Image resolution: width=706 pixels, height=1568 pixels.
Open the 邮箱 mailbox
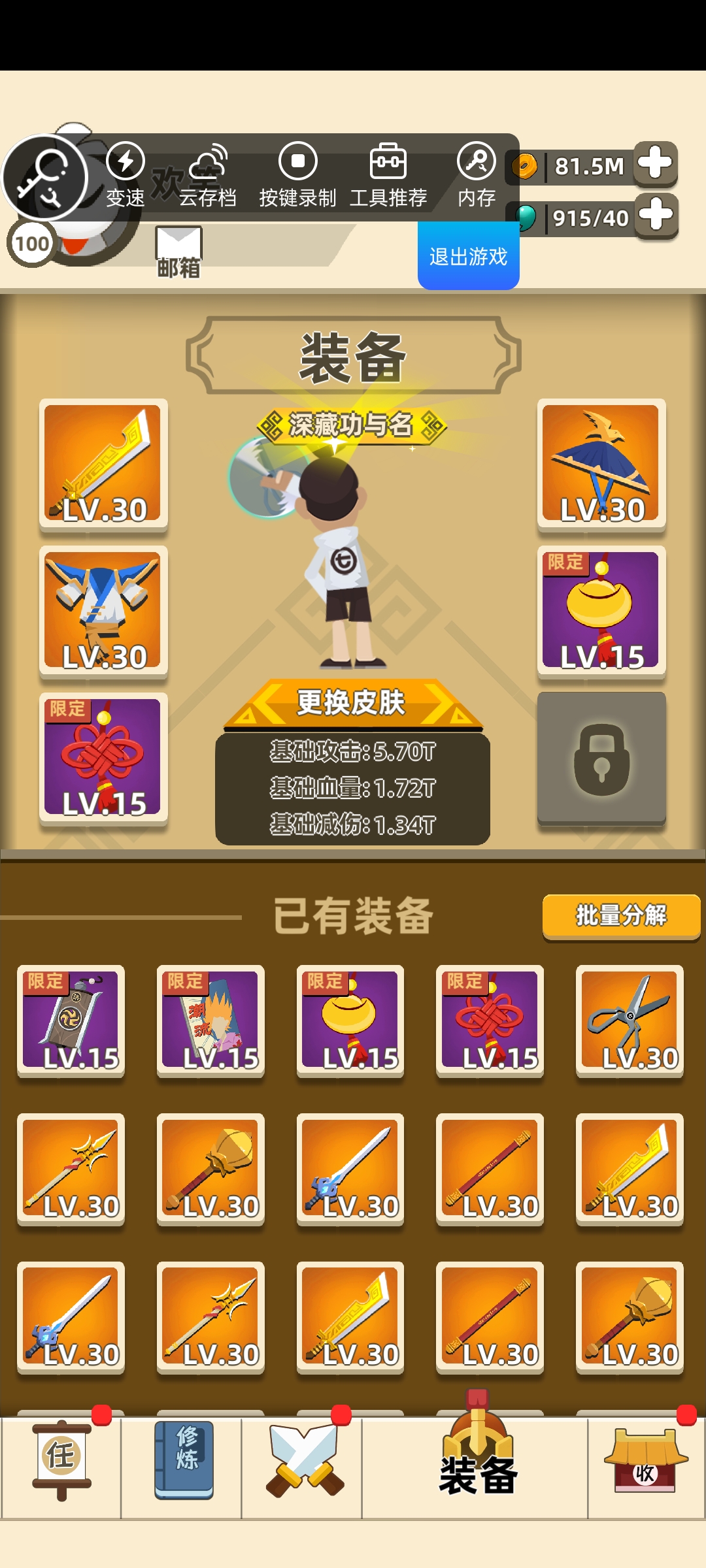click(178, 252)
